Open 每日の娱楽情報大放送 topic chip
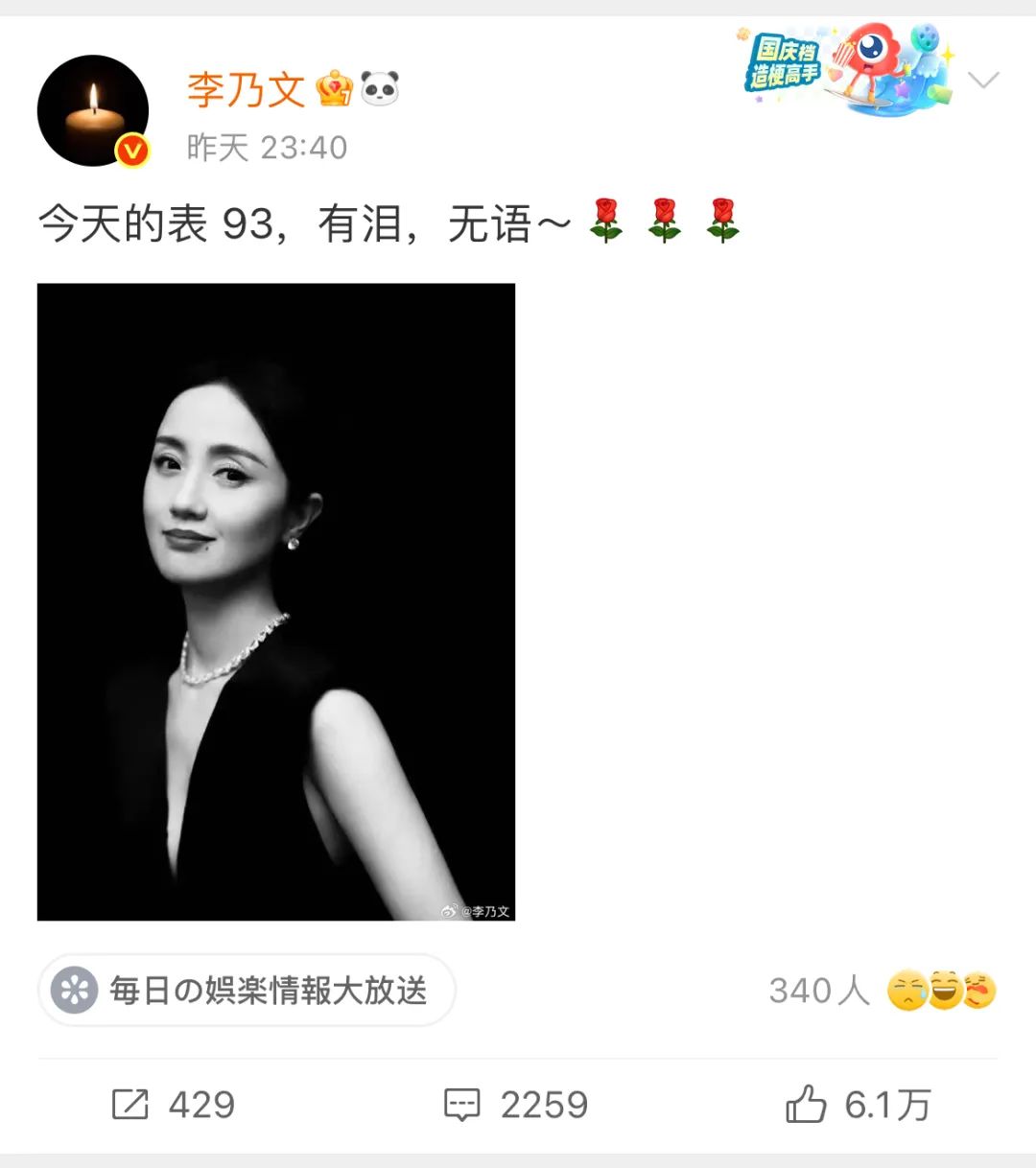The image size is (1036, 1168). pos(247,990)
